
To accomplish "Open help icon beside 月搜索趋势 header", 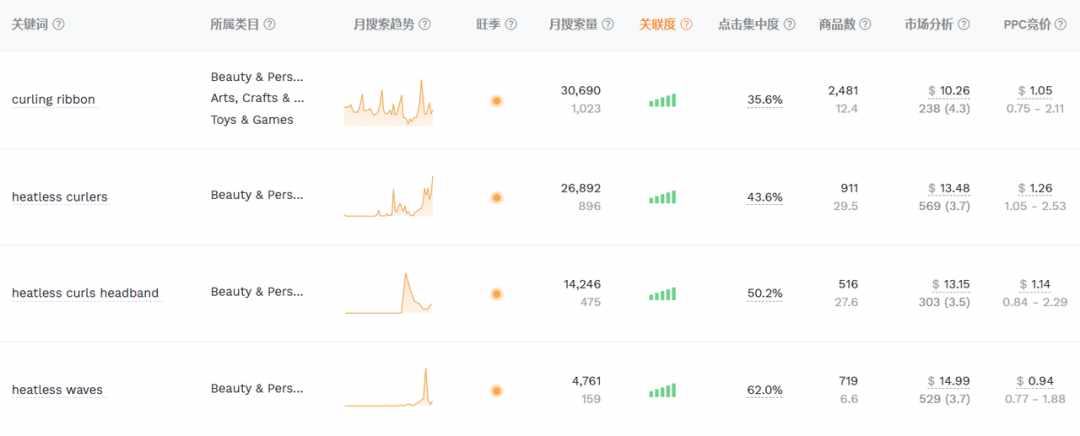I will click(x=425, y=24).
